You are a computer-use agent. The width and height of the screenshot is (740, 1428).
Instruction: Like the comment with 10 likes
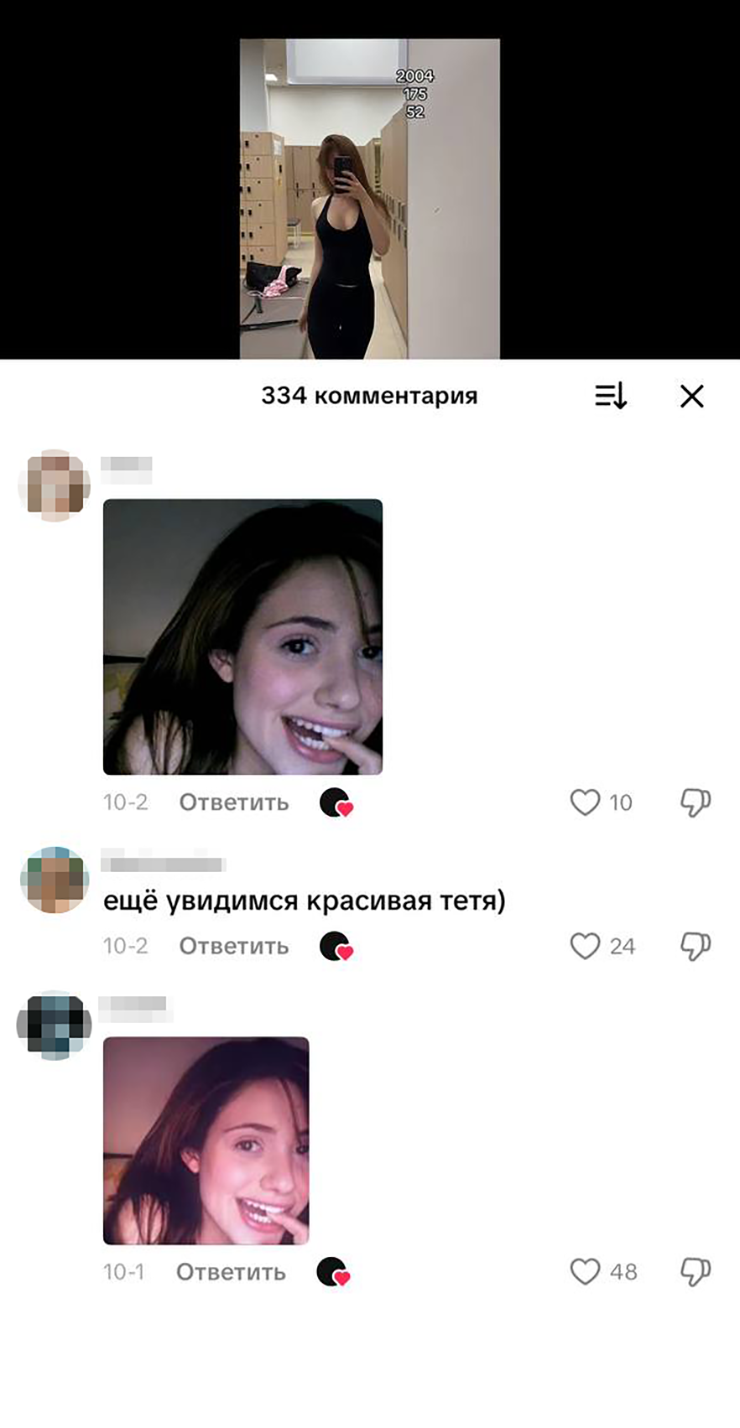tap(585, 802)
